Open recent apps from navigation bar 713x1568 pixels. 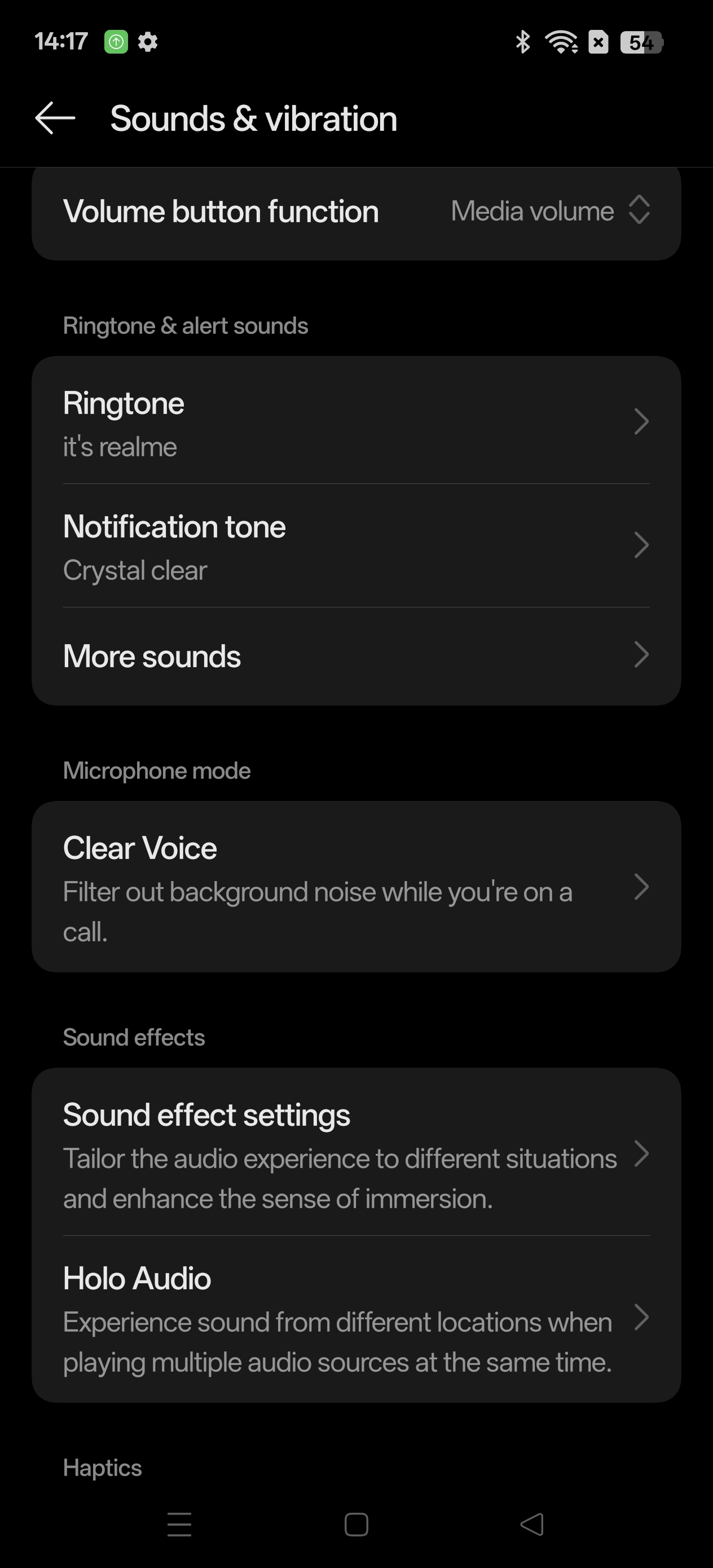click(179, 1525)
